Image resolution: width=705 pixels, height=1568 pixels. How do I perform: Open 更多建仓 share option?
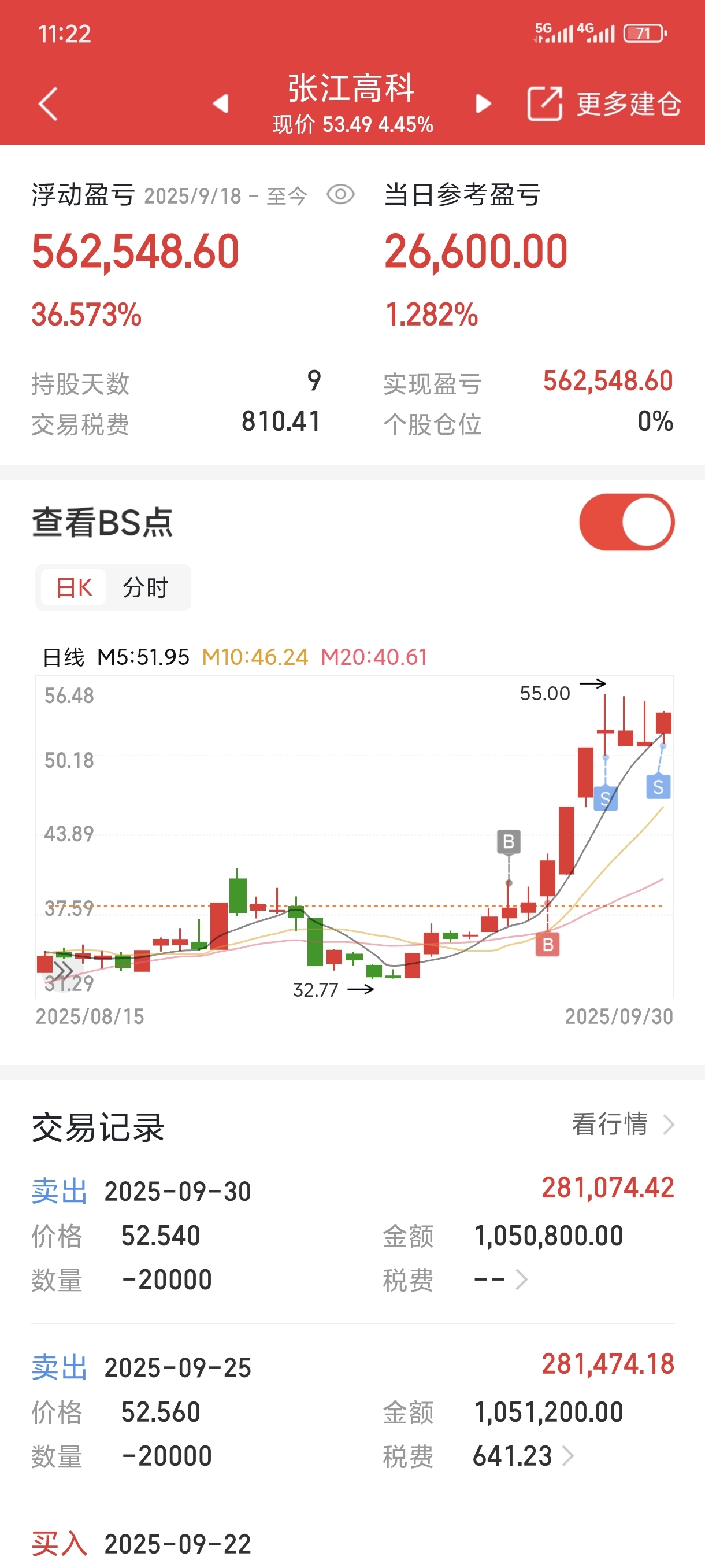603,104
